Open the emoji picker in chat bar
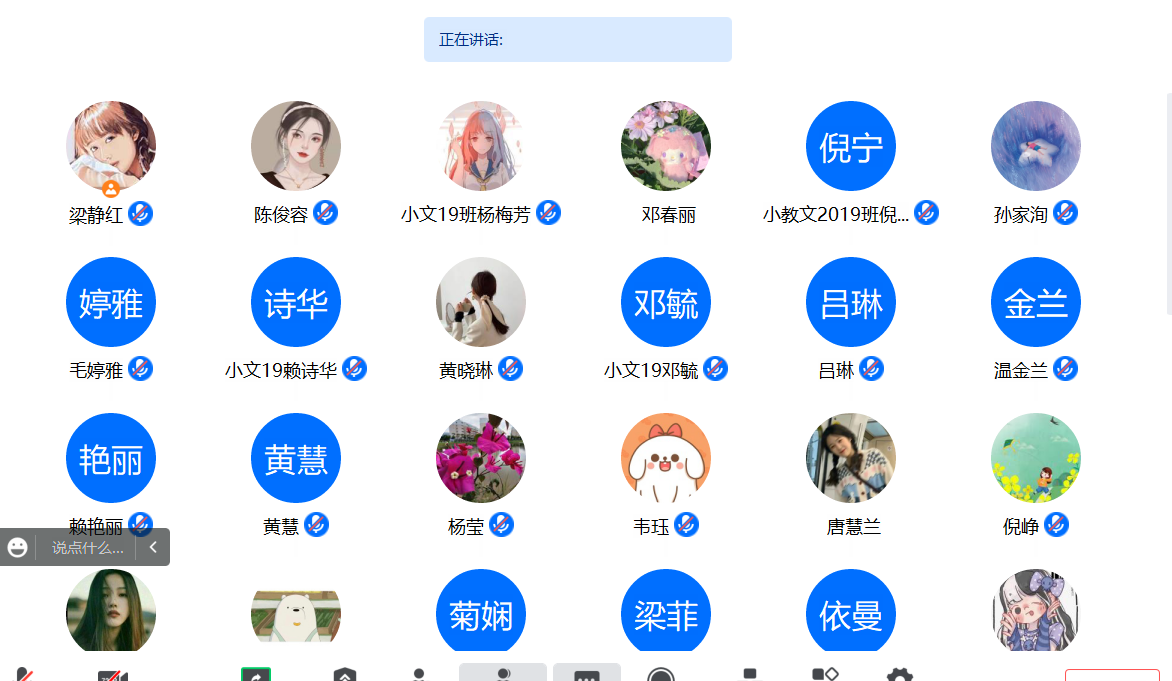Image resolution: width=1172 pixels, height=681 pixels. coord(17,548)
